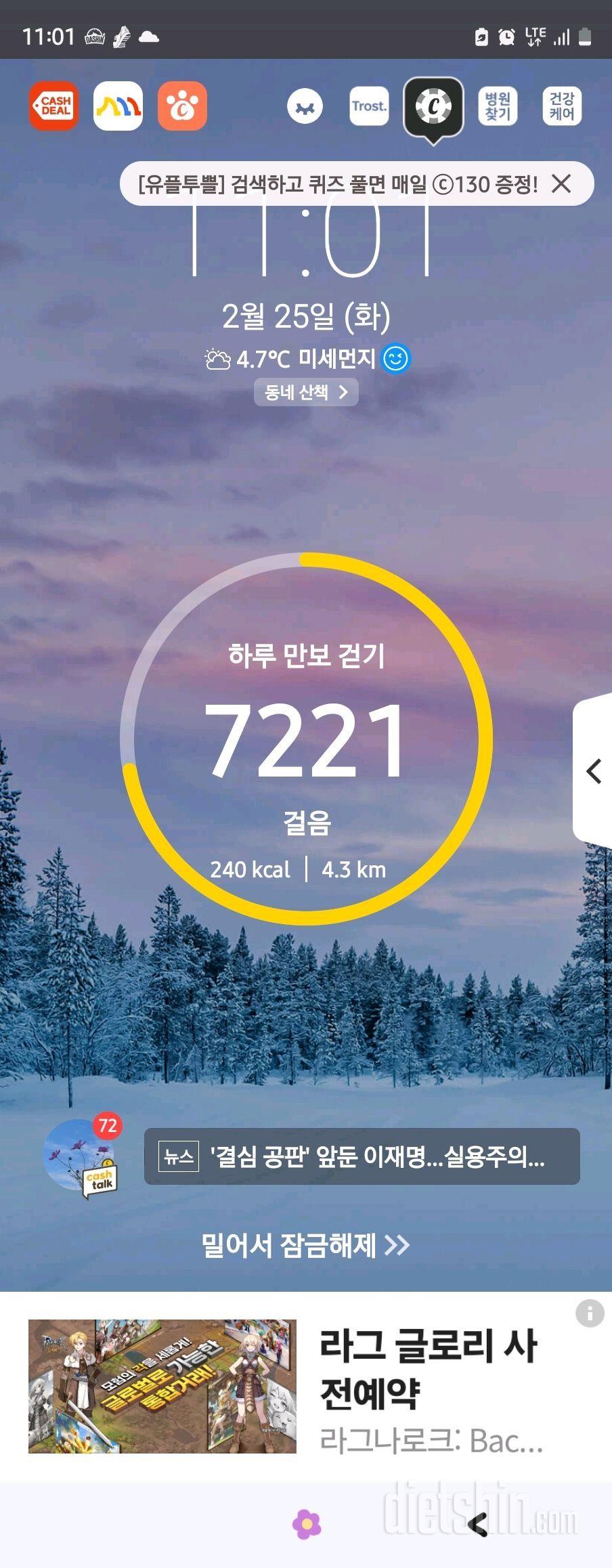View ad info icon on the banner

point(589,1313)
